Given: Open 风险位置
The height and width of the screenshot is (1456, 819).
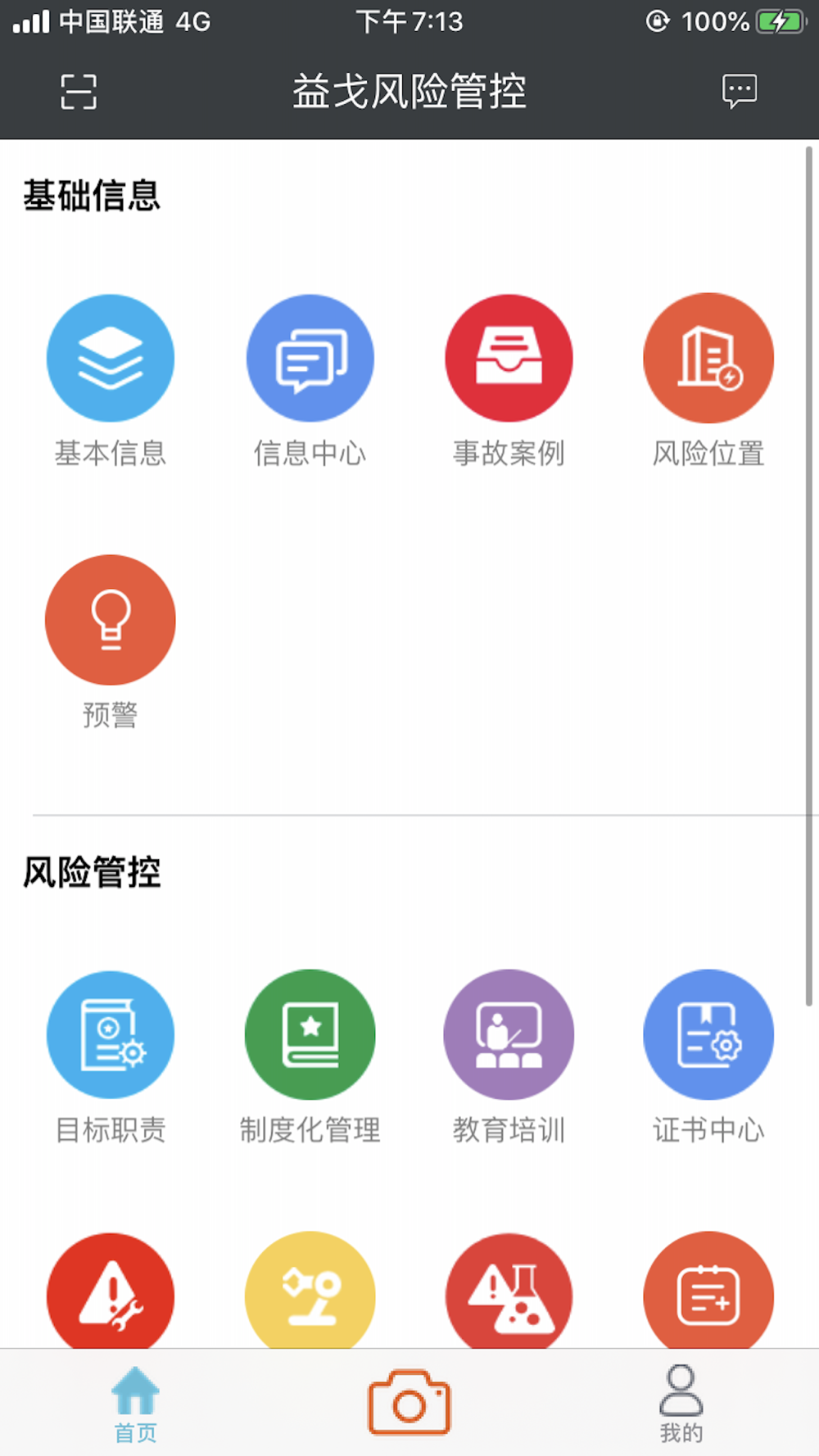Looking at the screenshot, I should 708,382.
